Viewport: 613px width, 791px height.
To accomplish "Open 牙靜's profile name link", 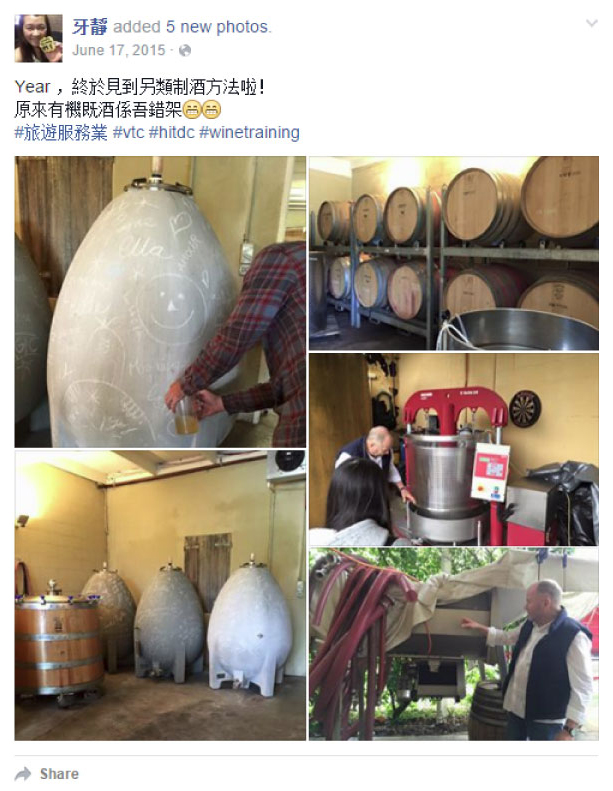I will click(x=91, y=26).
